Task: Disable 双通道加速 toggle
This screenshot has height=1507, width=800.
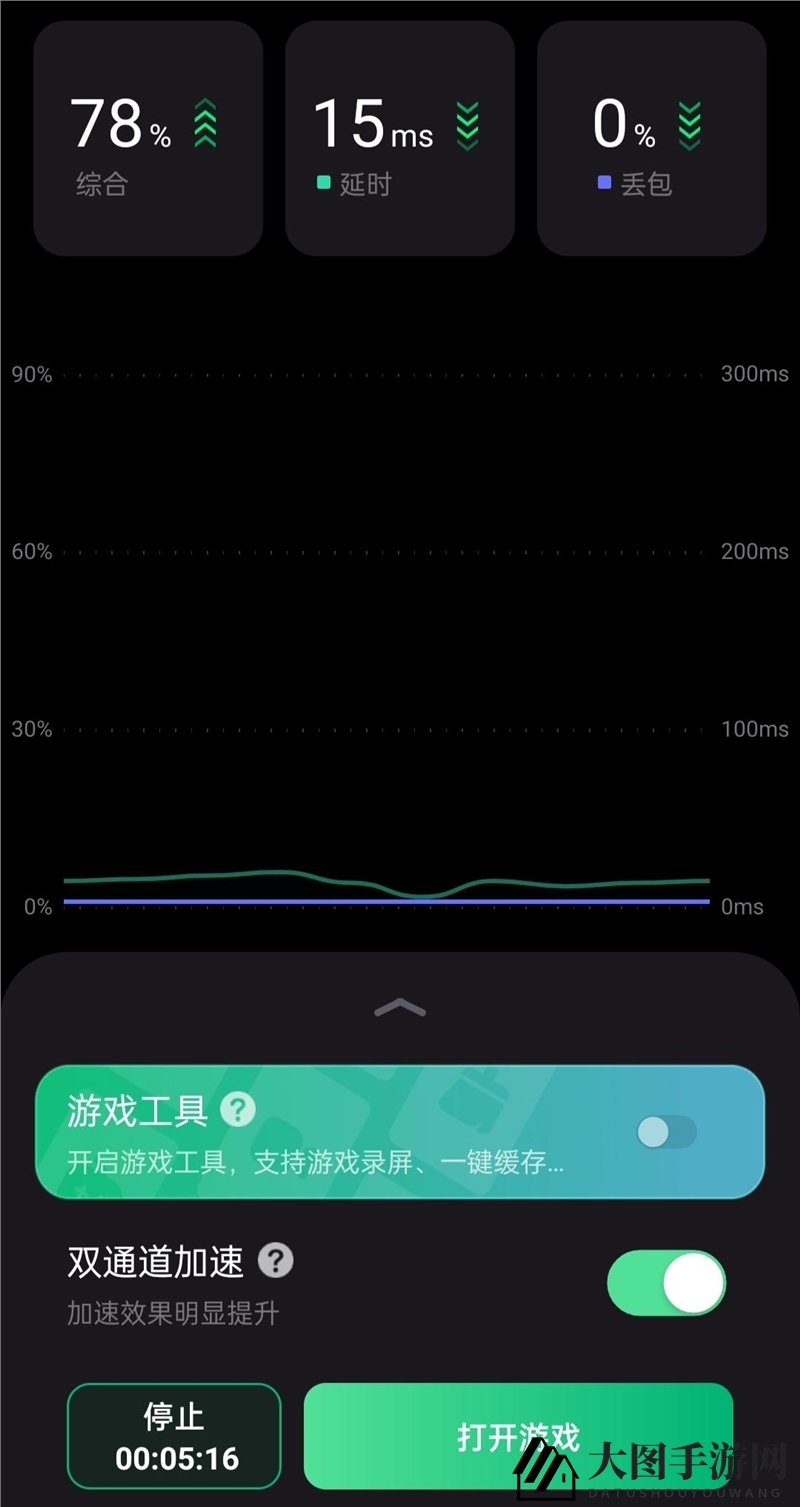Action: (x=666, y=1283)
